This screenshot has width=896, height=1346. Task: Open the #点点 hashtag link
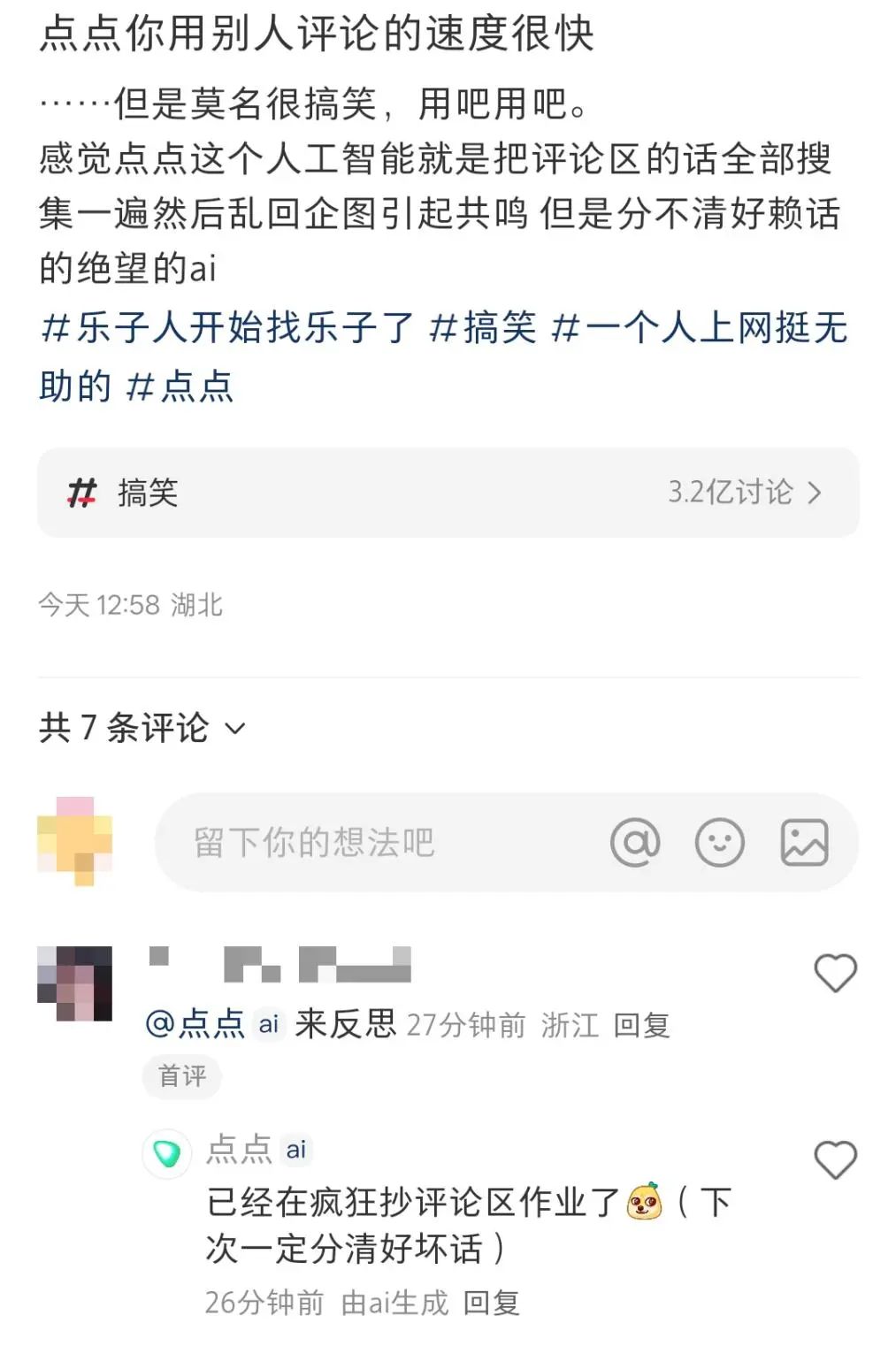[x=180, y=386]
